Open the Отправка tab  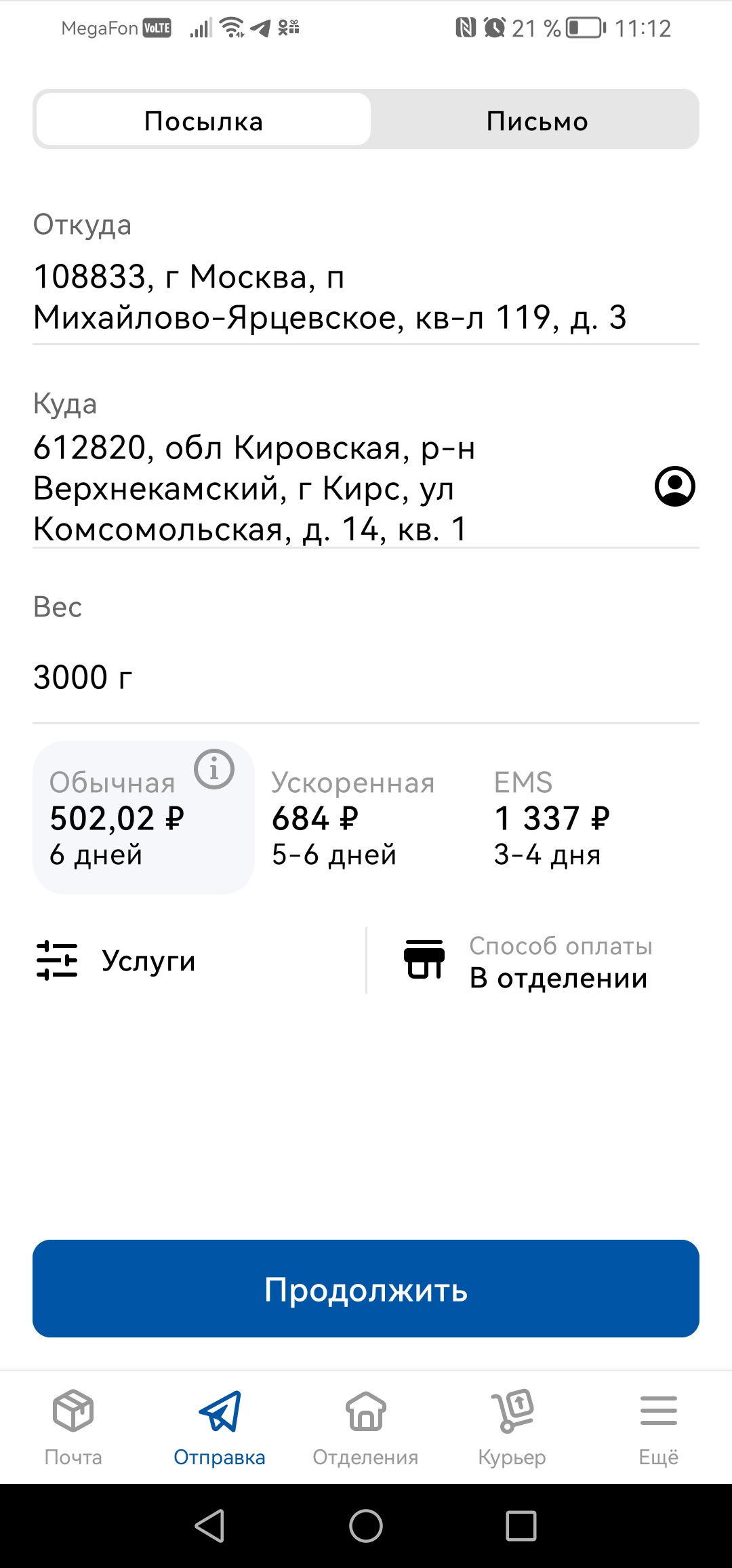220,1426
